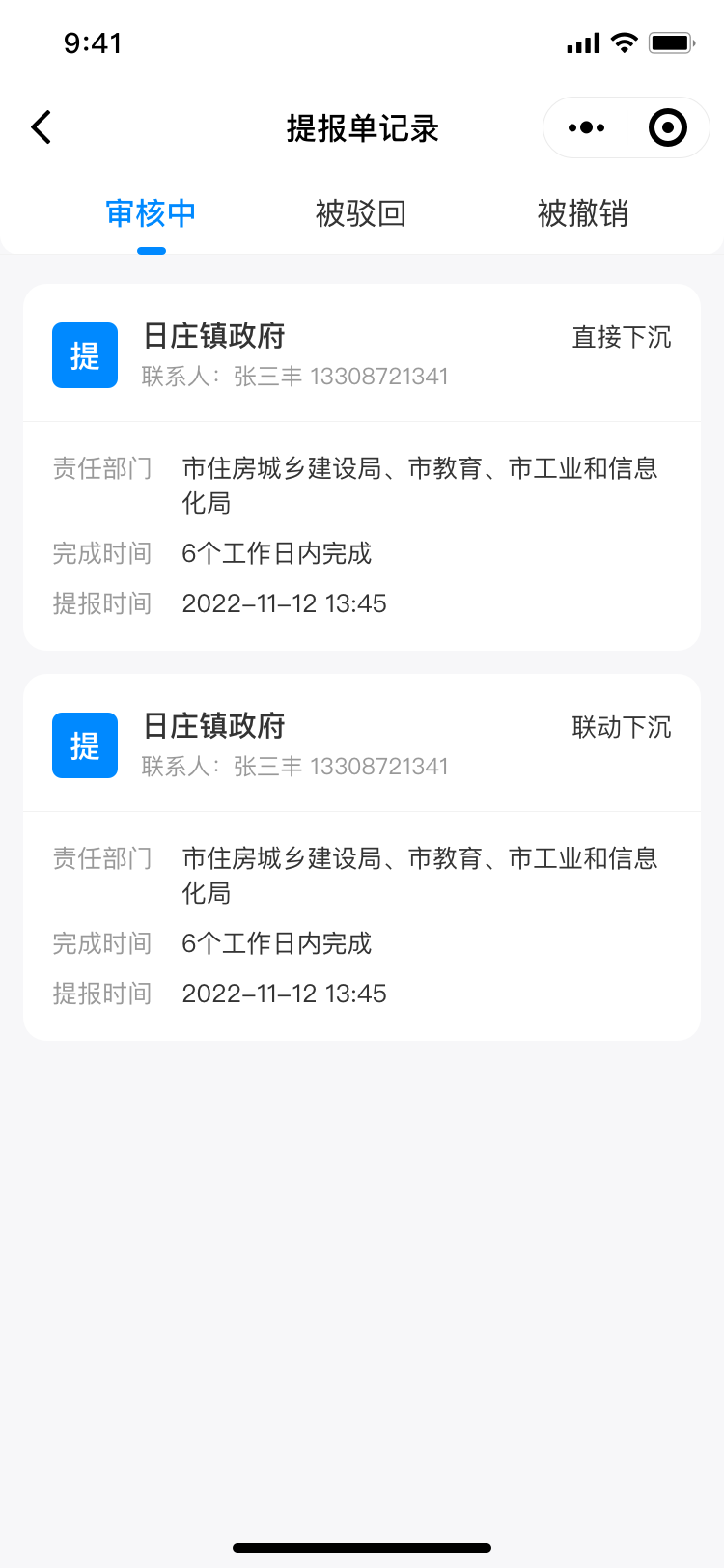Switch to the 被撤销 tab
Screen dimensions: 724x1568
(x=583, y=213)
